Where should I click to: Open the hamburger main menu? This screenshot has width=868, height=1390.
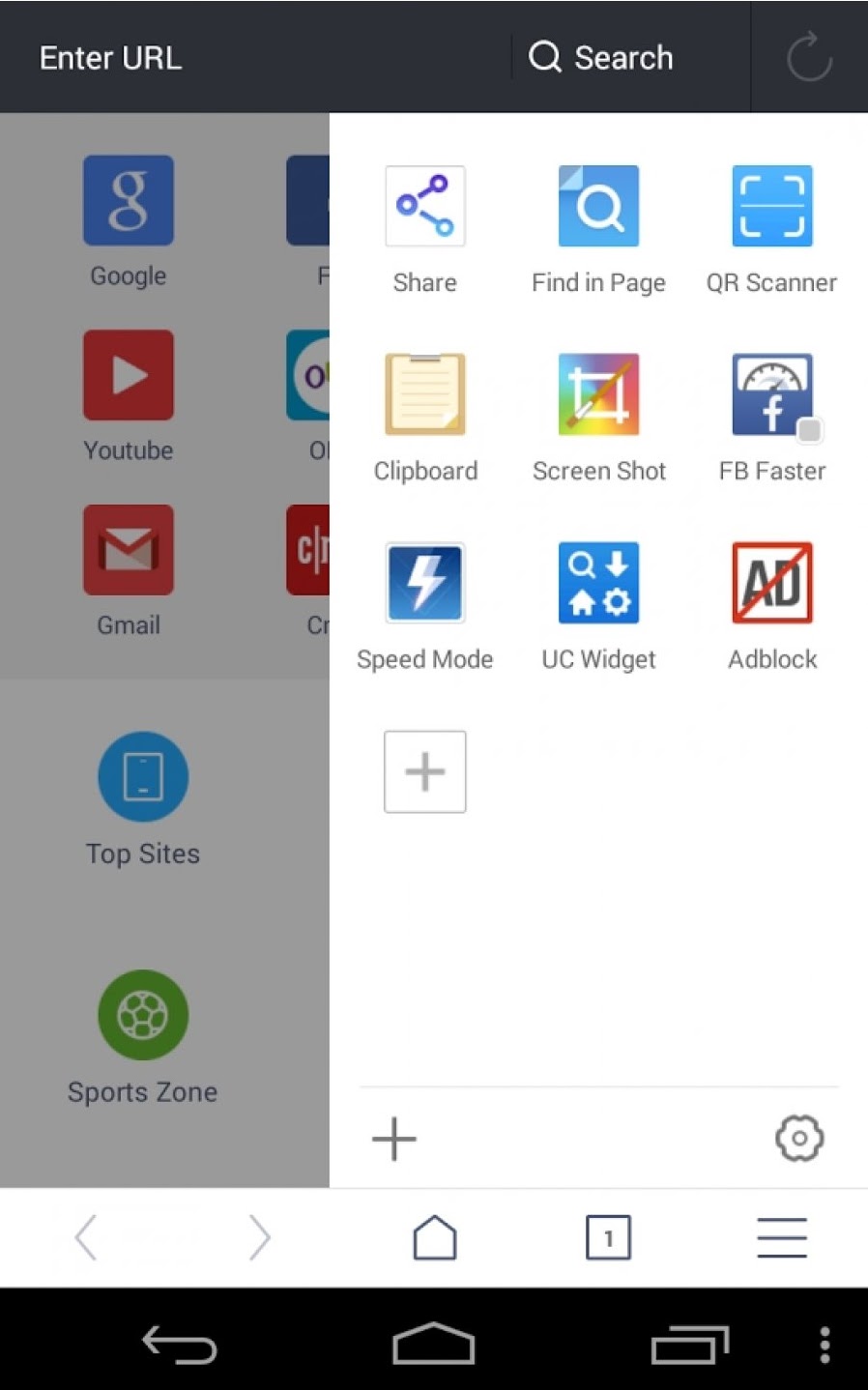[782, 1237]
